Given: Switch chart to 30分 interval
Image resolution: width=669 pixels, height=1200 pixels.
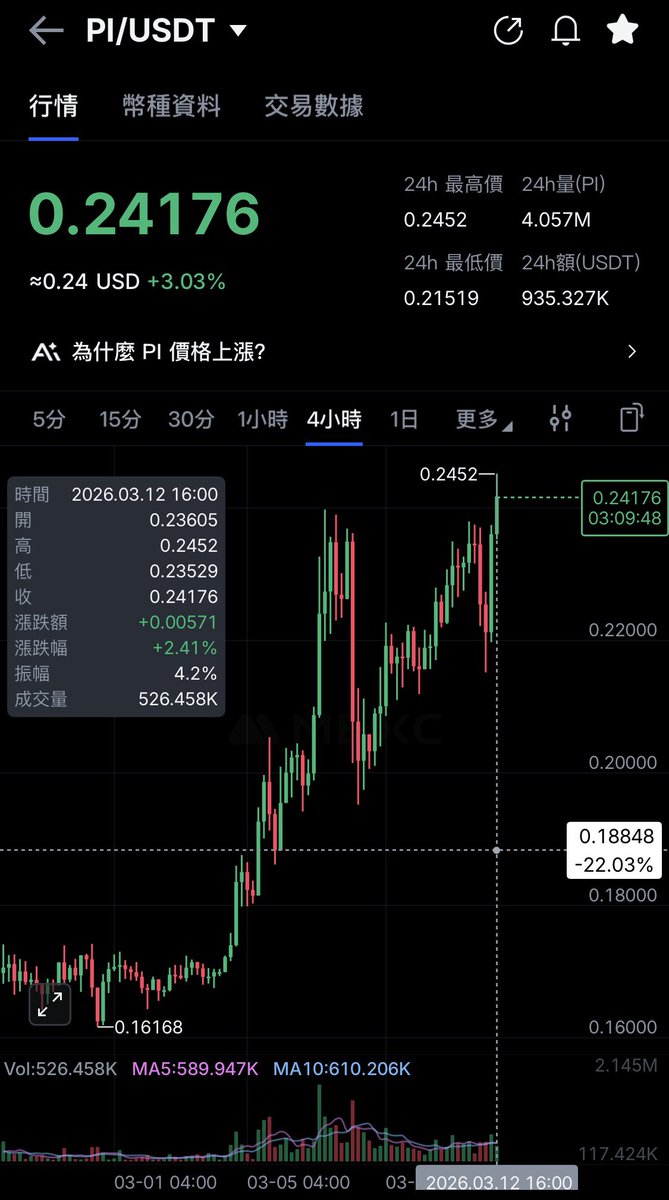Looking at the screenshot, I should tap(190, 419).
